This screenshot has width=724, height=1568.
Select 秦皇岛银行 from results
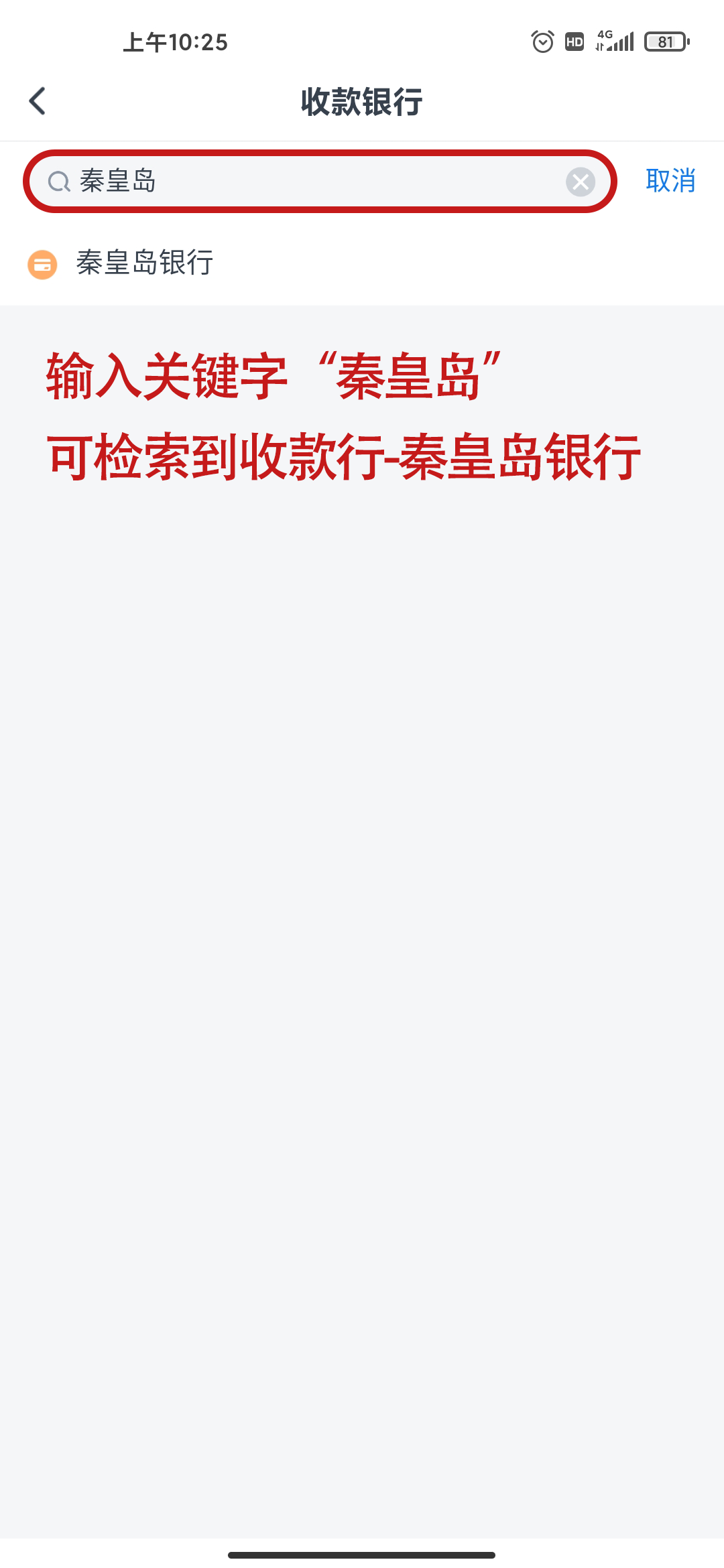145,263
